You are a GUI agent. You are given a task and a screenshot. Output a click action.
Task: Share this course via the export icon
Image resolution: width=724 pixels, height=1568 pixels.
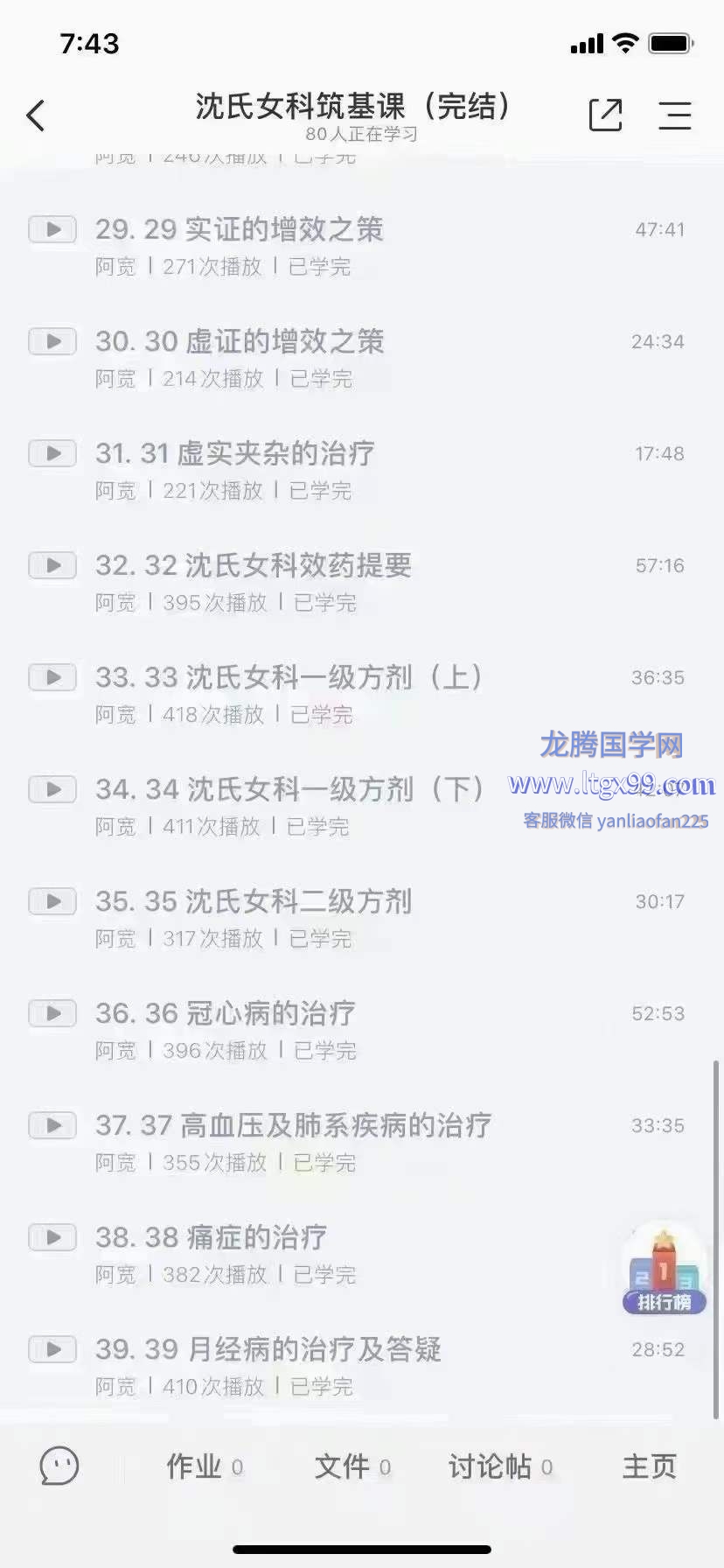605,115
